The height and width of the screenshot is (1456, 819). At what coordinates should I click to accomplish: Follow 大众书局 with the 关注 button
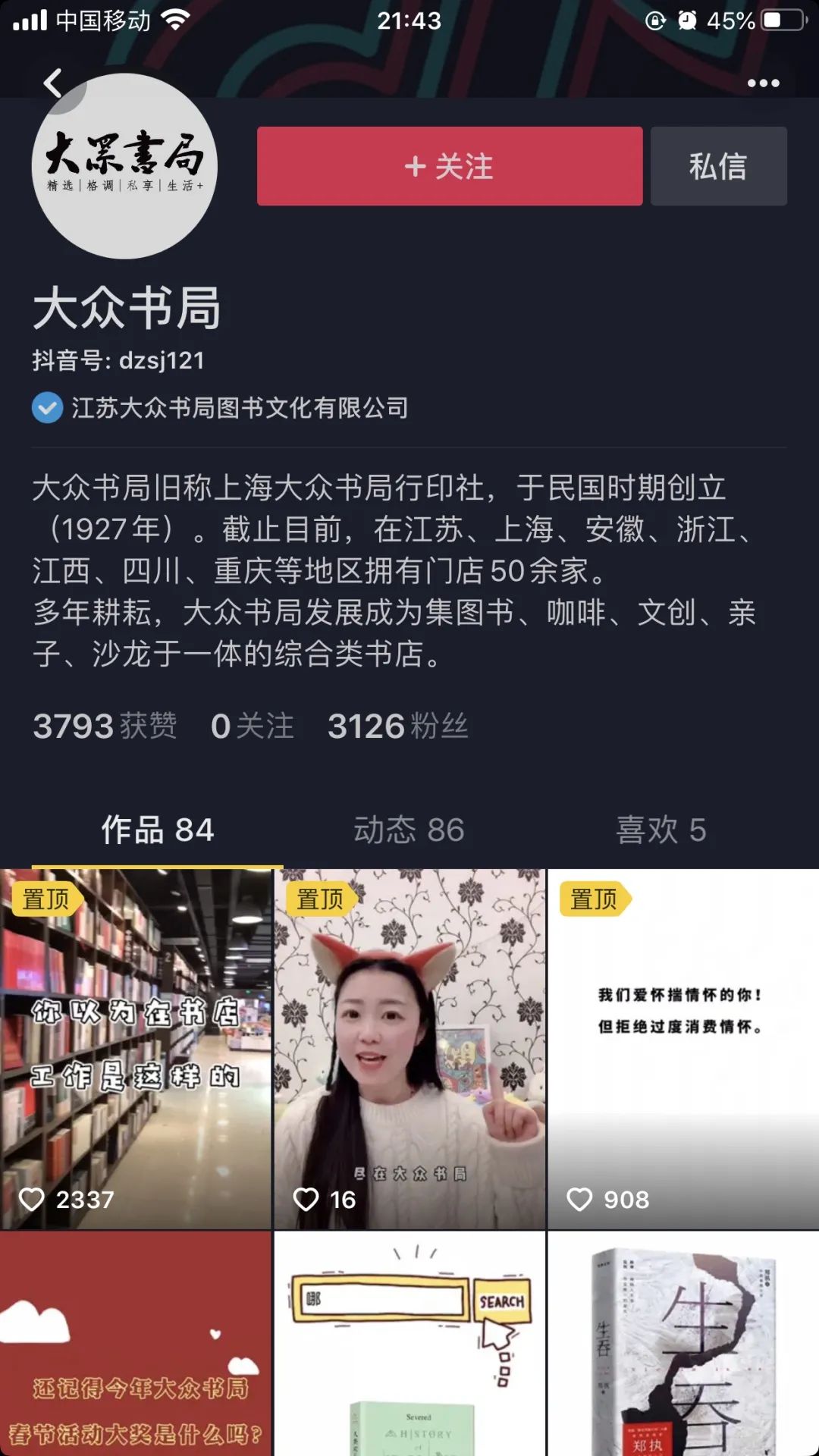click(x=450, y=166)
